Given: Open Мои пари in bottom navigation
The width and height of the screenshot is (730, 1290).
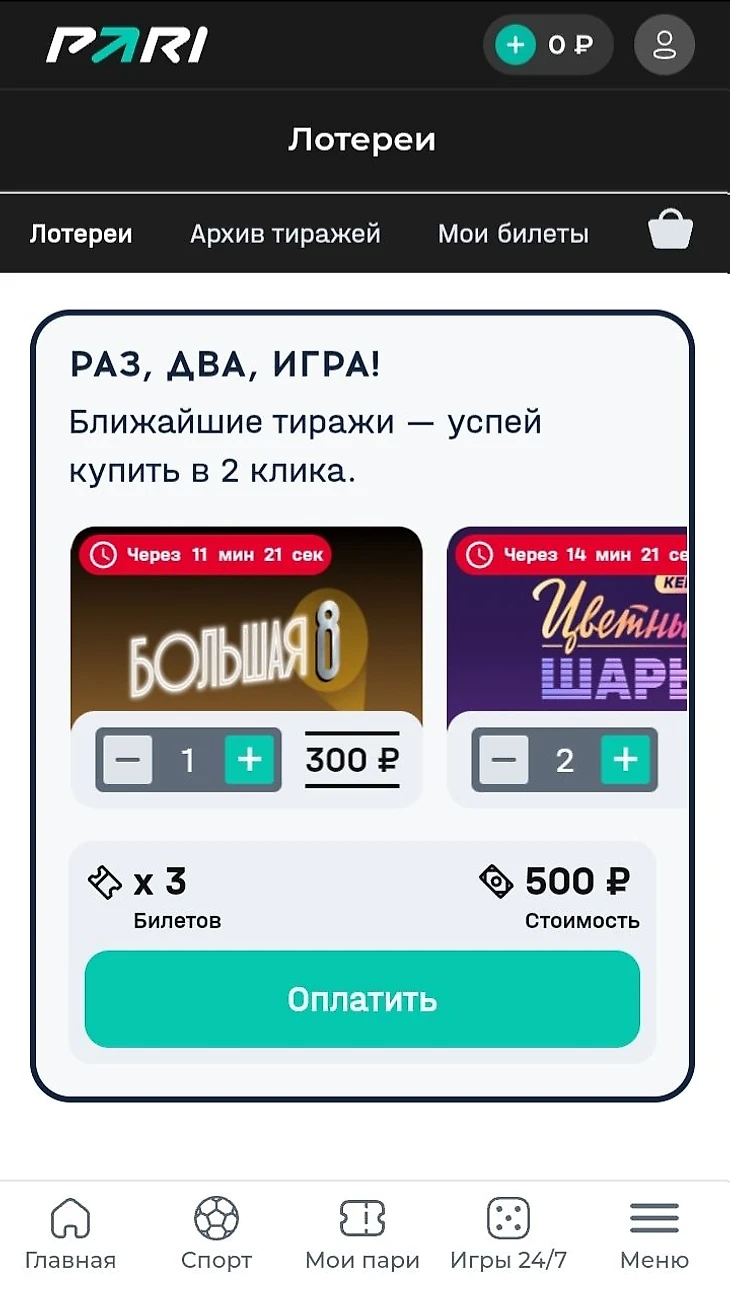Looking at the screenshot, I should point(362,1235).
